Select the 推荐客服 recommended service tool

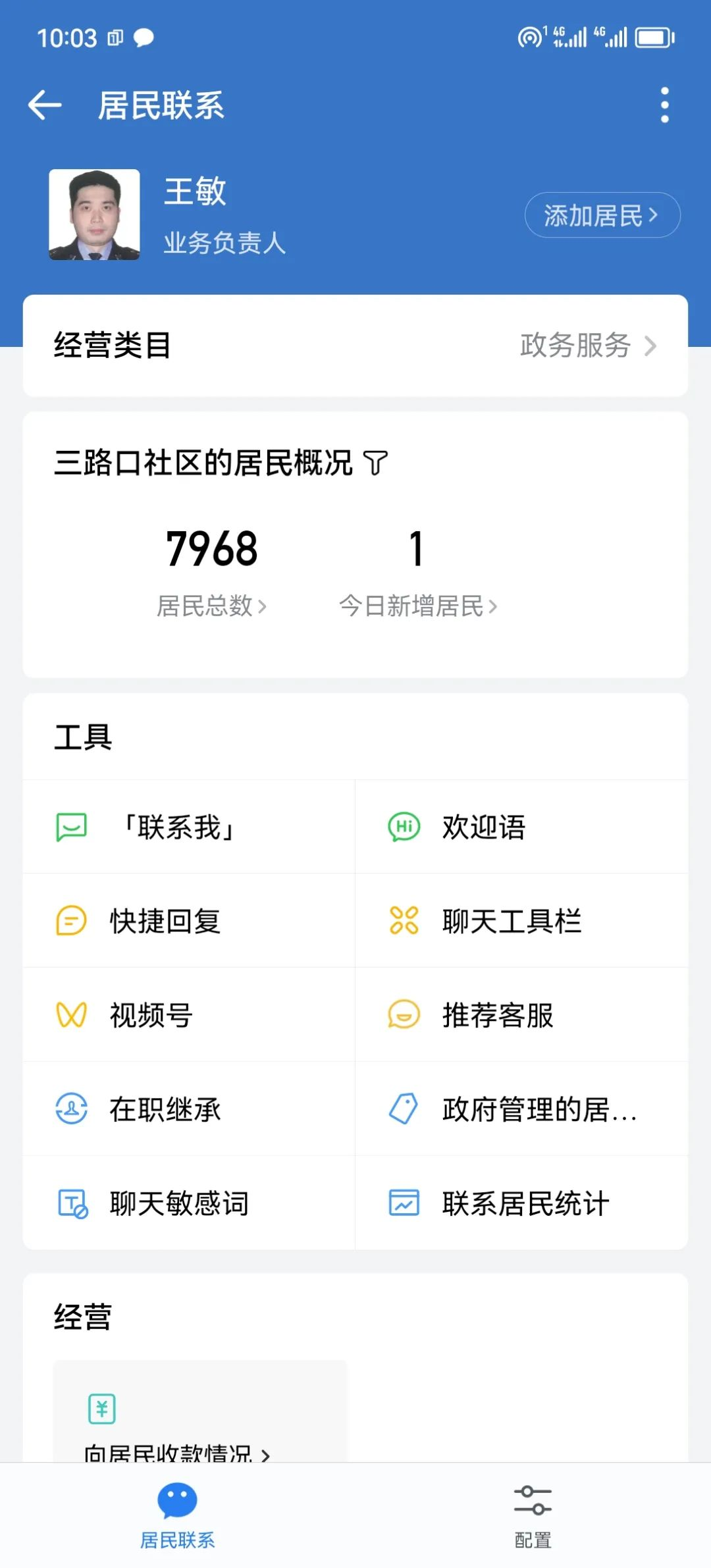point(498,1016)
